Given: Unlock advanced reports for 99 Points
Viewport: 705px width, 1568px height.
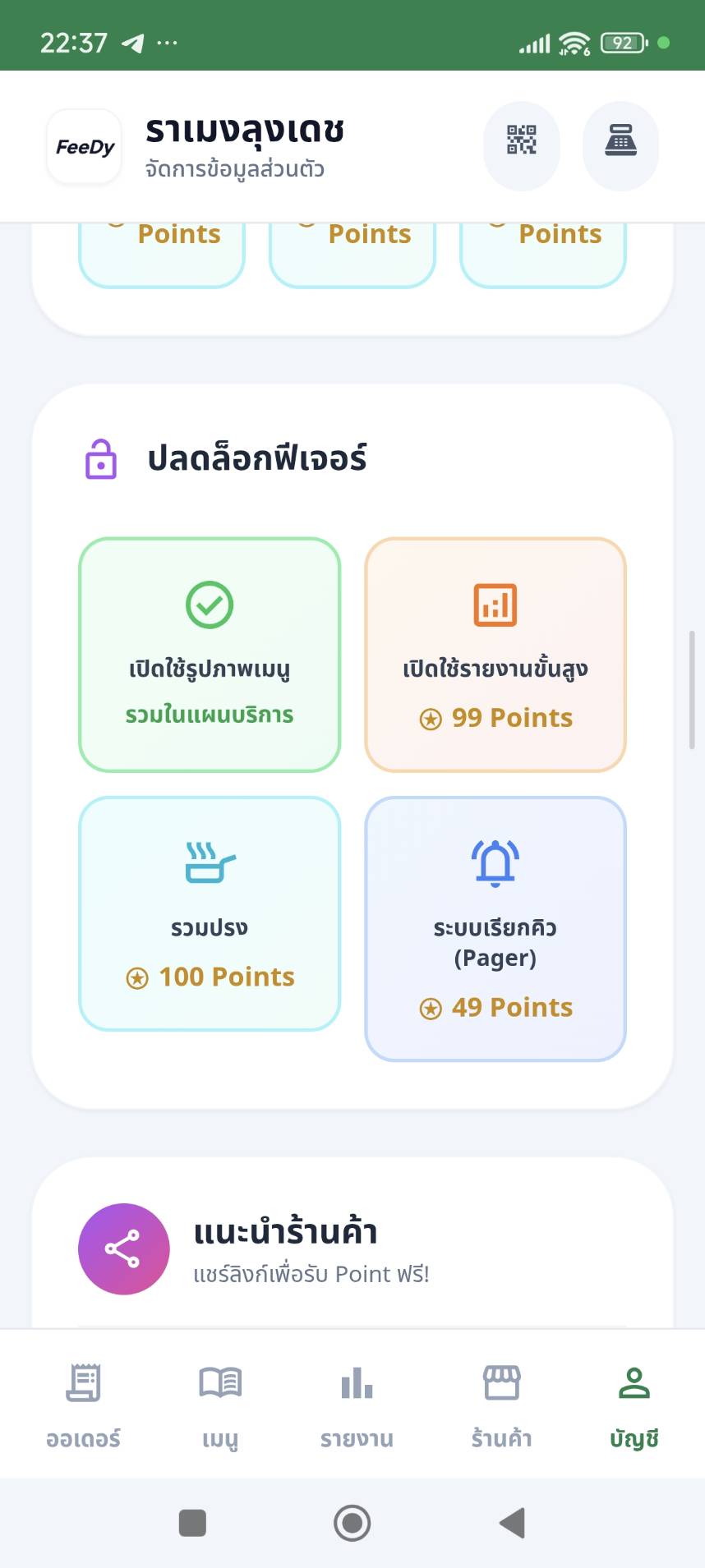Looking at the screenshot, I should (x=495, y=655).
